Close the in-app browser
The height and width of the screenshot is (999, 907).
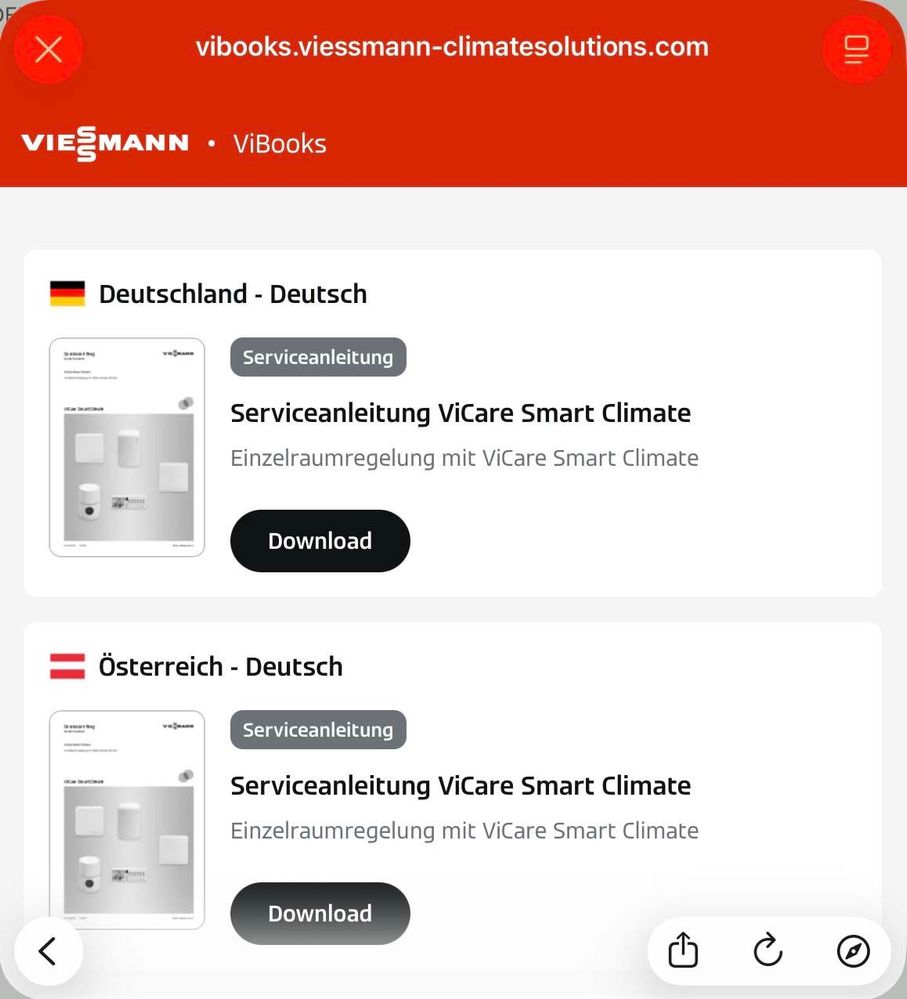pos(48,49)
